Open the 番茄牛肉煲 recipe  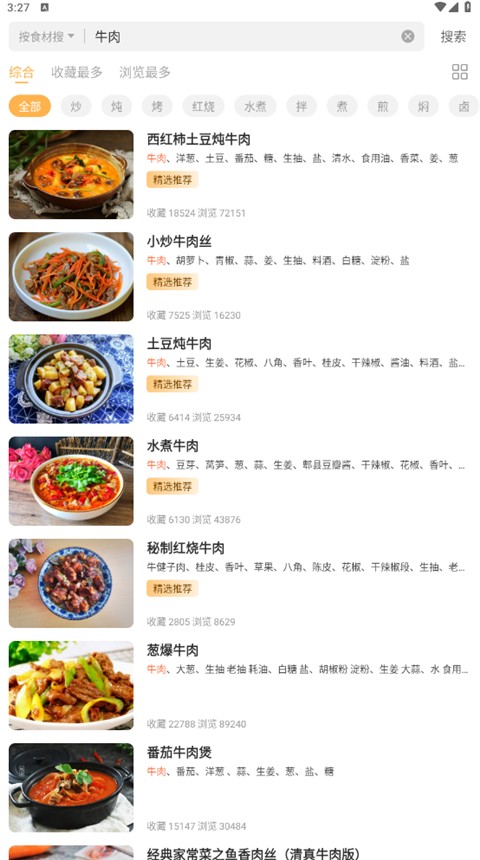coord(240,788)
